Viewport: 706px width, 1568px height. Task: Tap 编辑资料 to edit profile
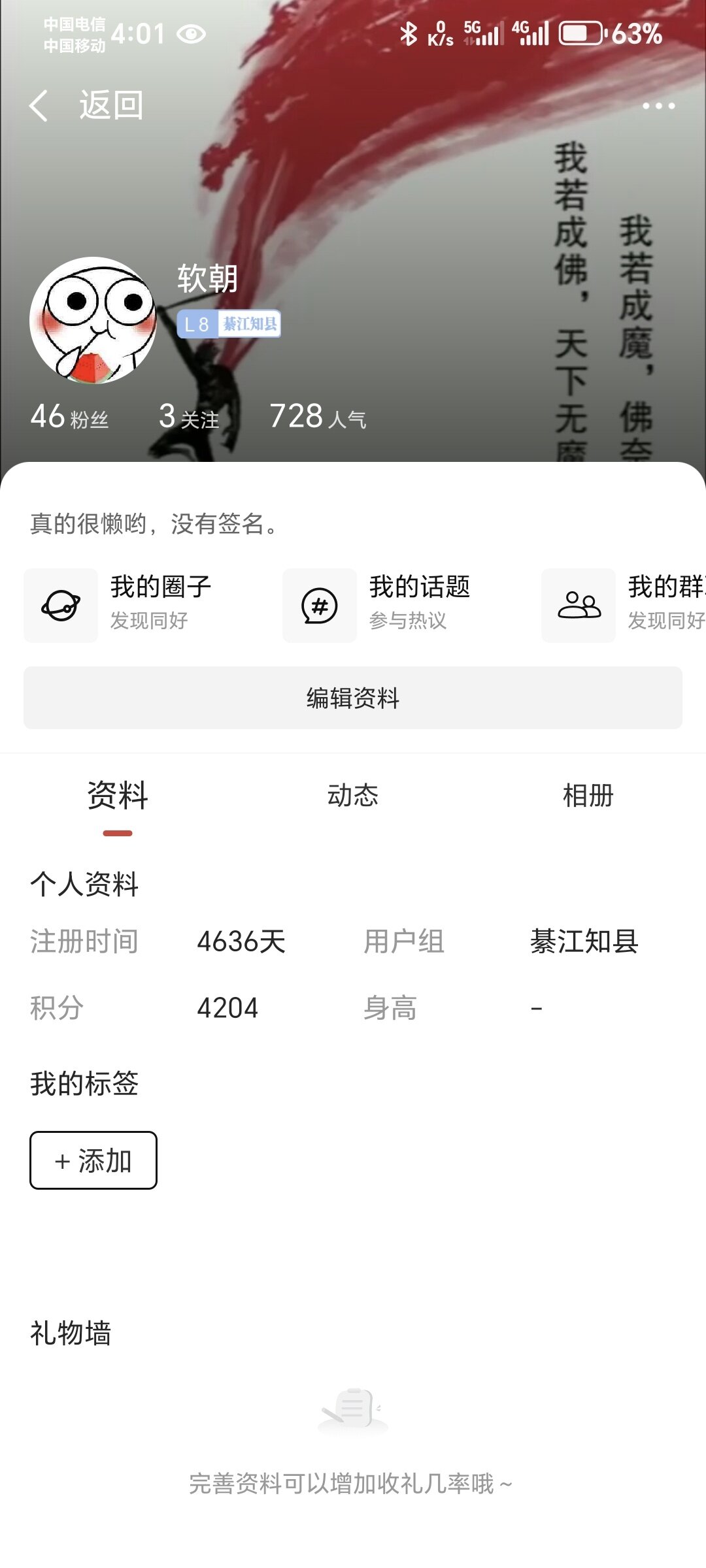353,698
